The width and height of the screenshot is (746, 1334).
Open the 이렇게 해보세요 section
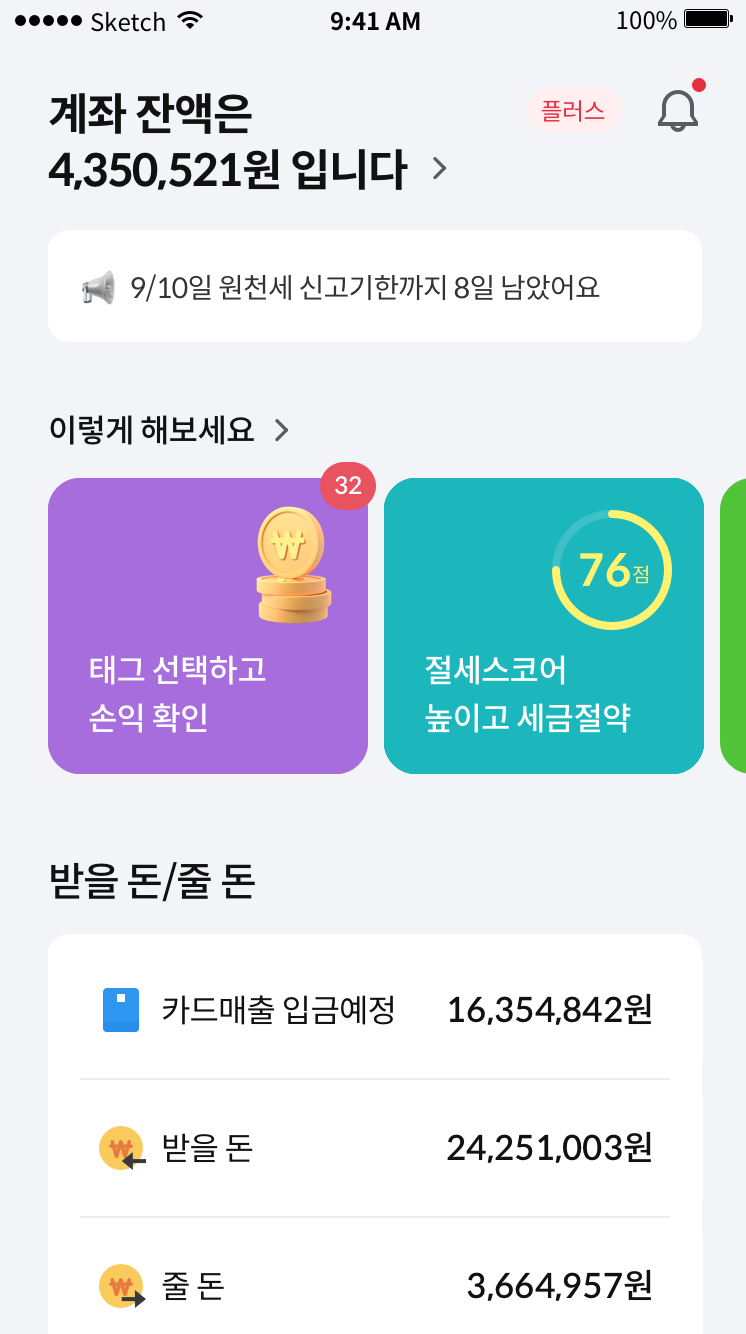point(169,430)
